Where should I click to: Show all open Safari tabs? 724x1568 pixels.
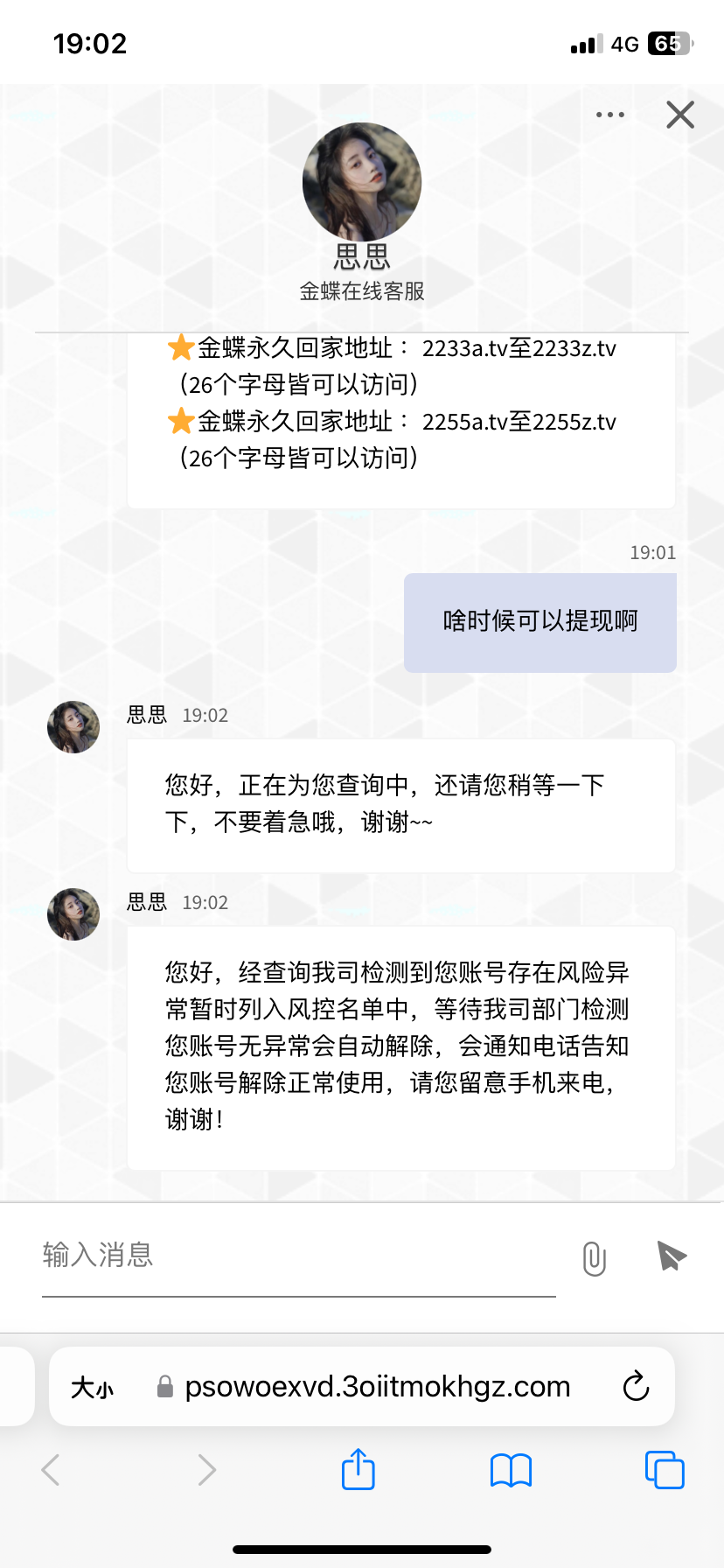(x=664, y=1470)
